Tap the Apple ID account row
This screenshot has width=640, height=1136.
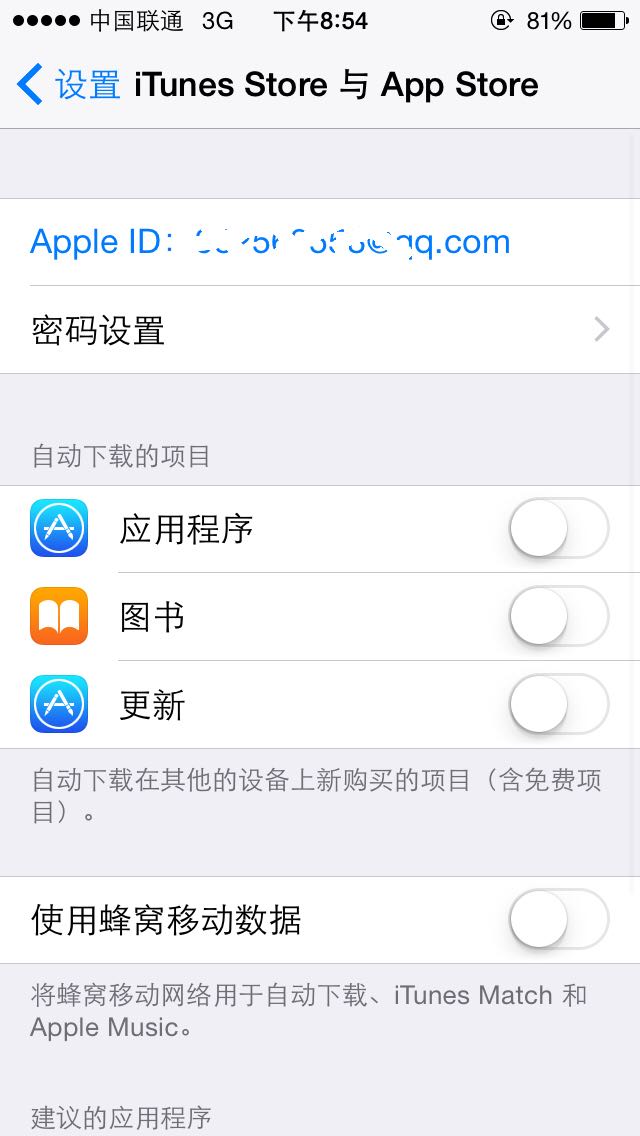(x=320, y=242)
